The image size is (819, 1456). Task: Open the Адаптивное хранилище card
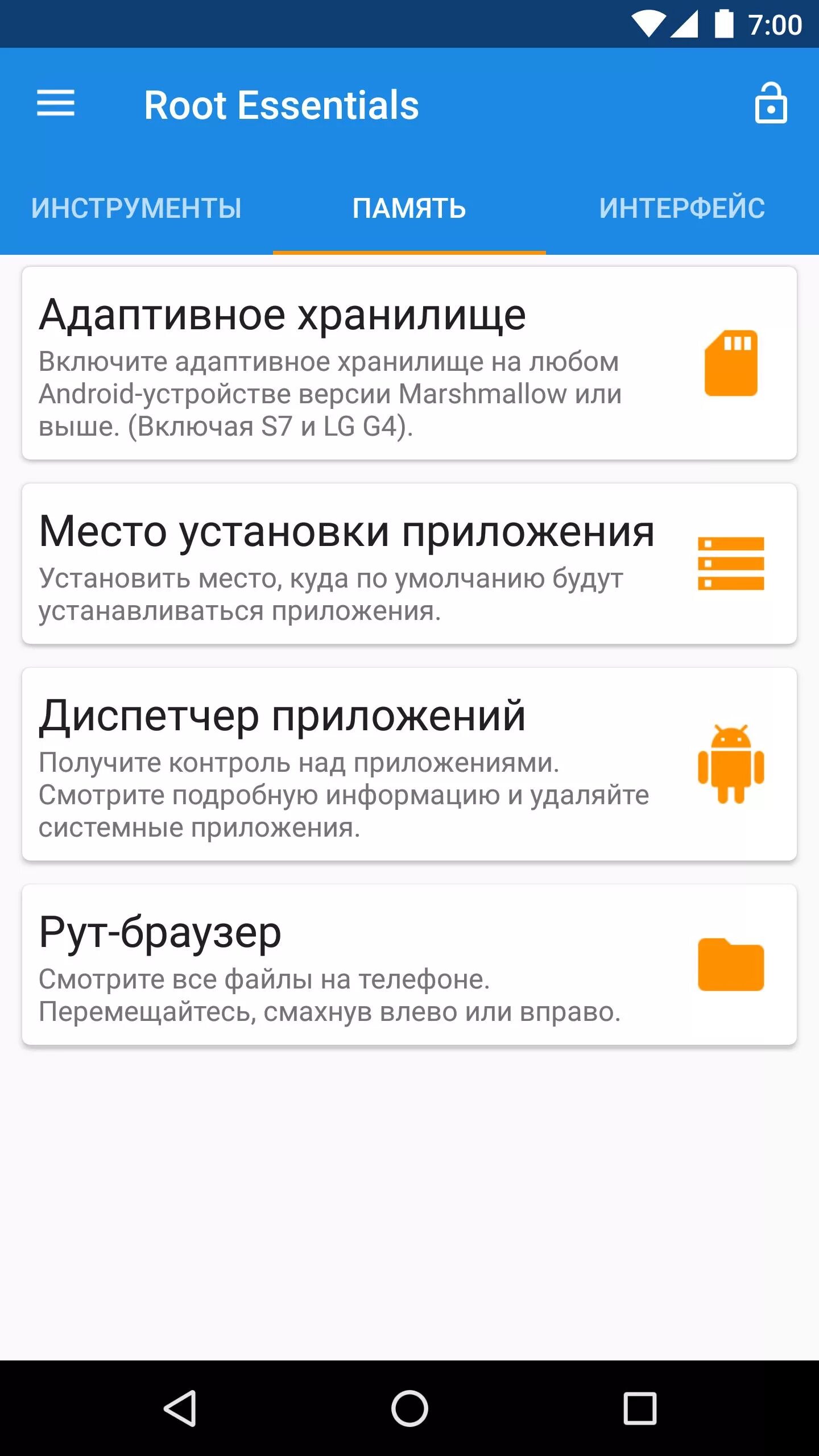tap(409, 363)
